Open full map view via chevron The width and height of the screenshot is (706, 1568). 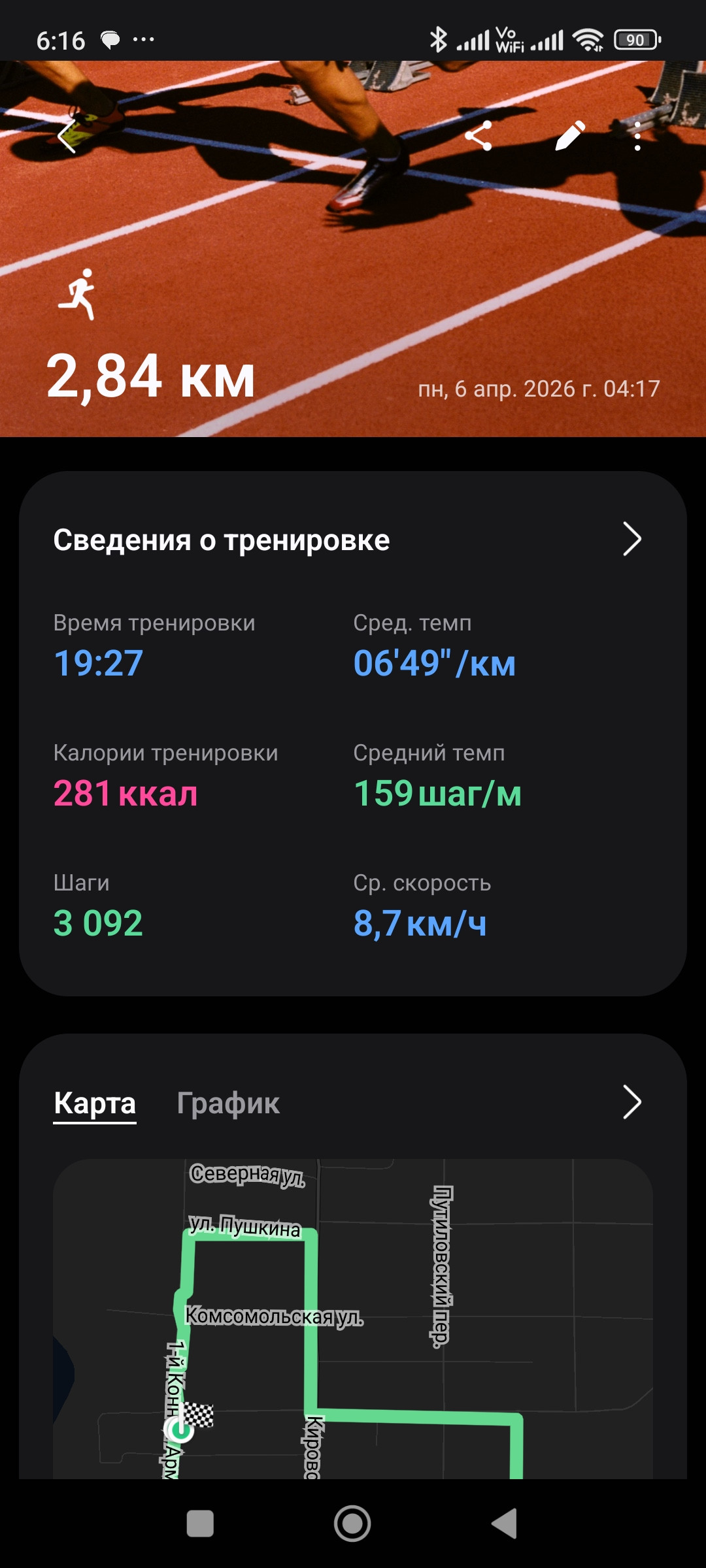pos(631,1102)
